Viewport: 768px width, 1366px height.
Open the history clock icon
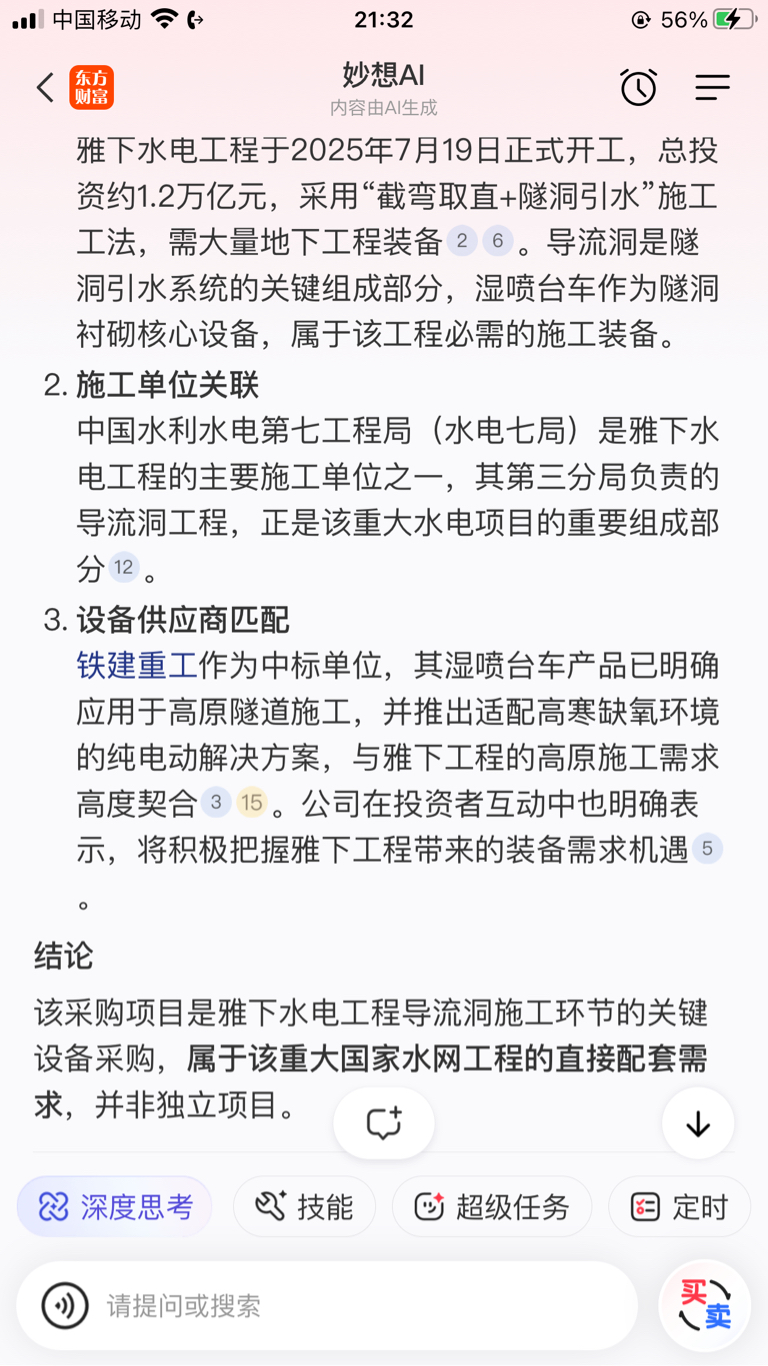638,88
